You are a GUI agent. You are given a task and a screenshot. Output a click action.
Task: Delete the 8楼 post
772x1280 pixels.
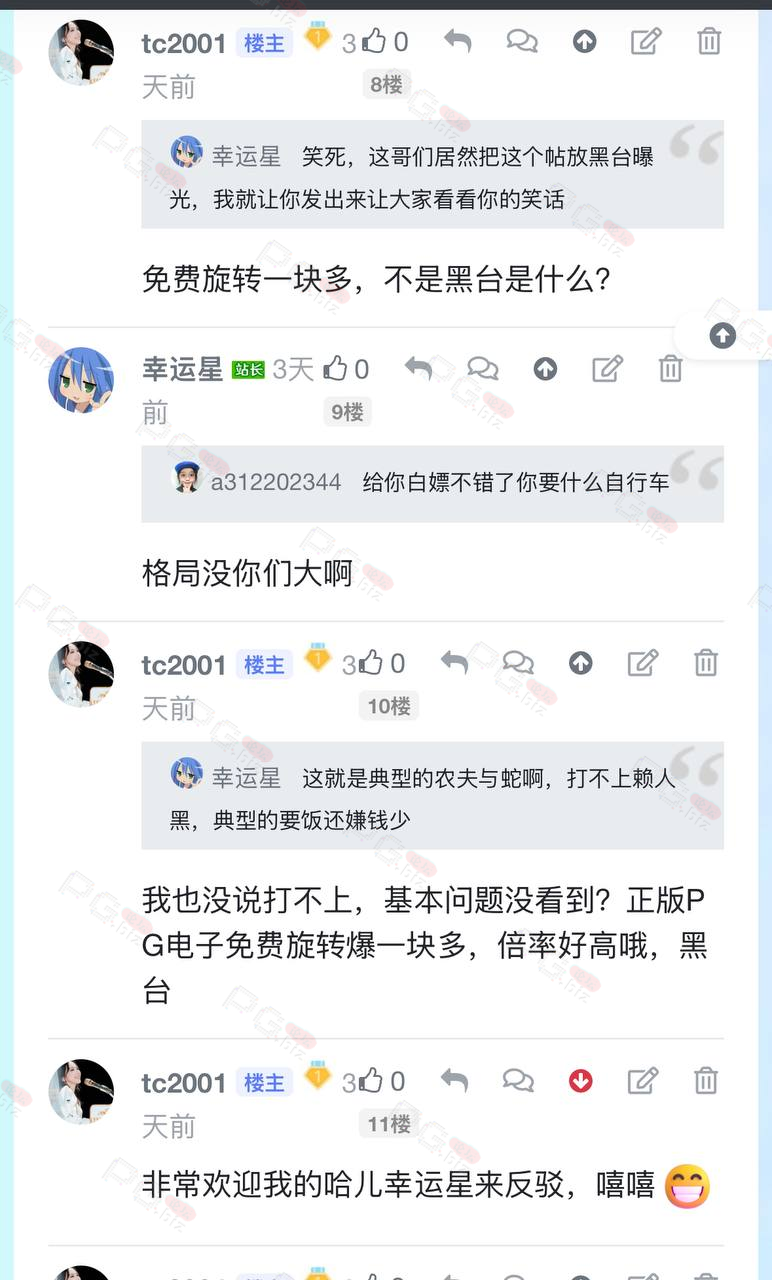[709, 41]
